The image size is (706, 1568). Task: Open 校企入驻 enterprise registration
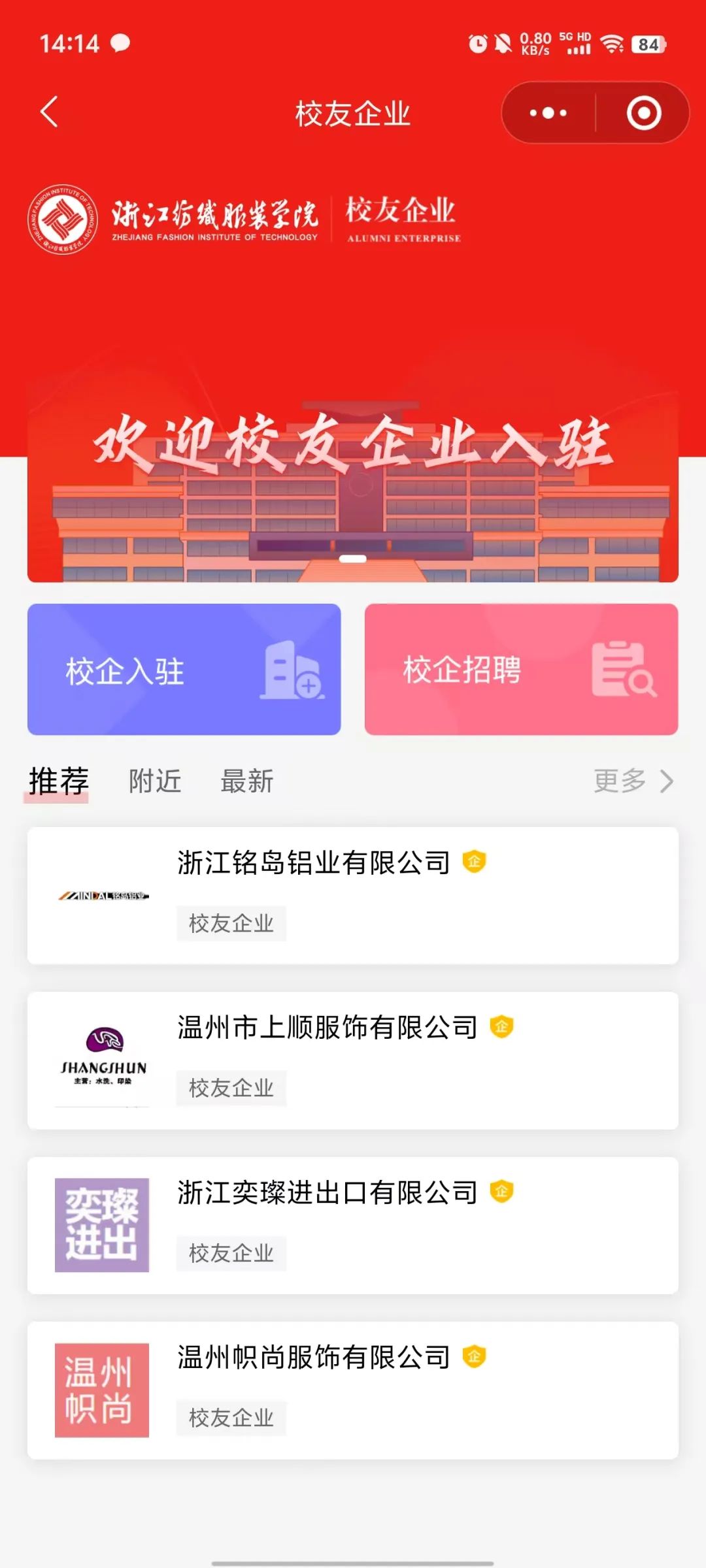click(184, 670)
